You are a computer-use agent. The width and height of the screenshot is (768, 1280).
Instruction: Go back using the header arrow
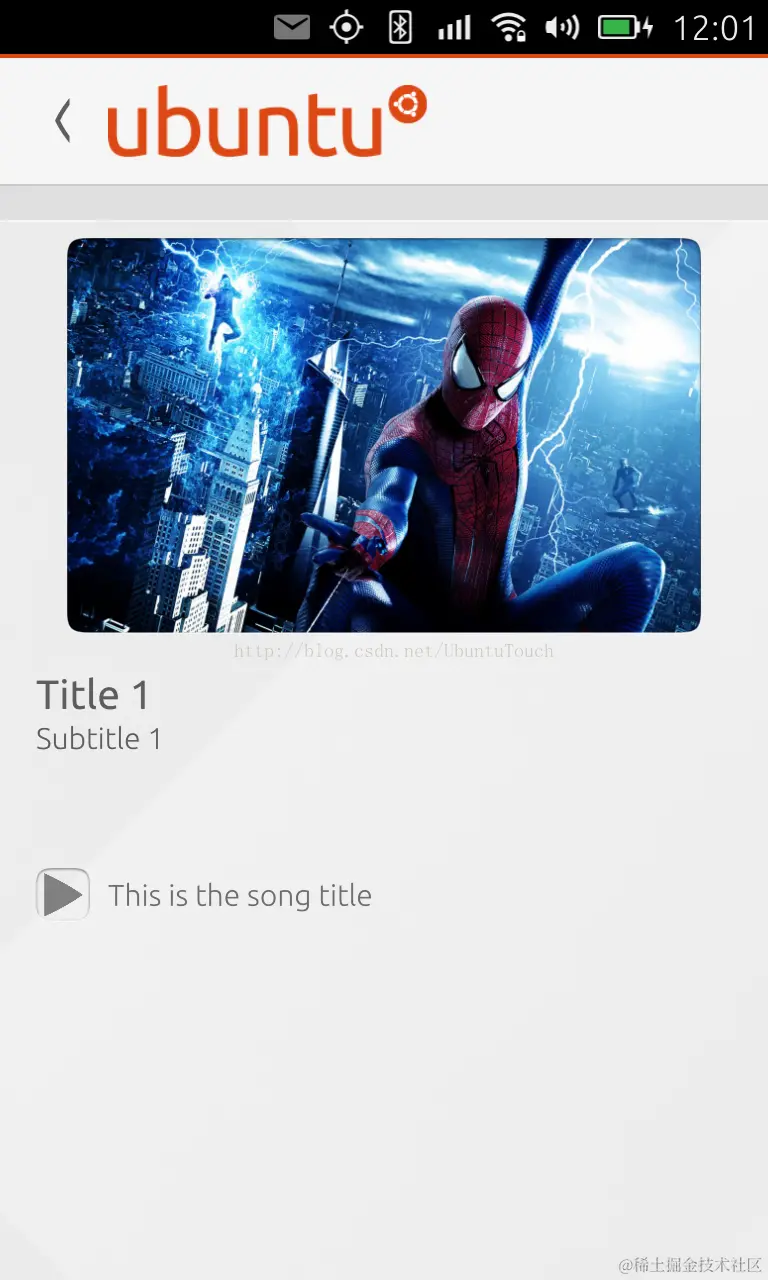pyautogui.click(x=63, y=121)
